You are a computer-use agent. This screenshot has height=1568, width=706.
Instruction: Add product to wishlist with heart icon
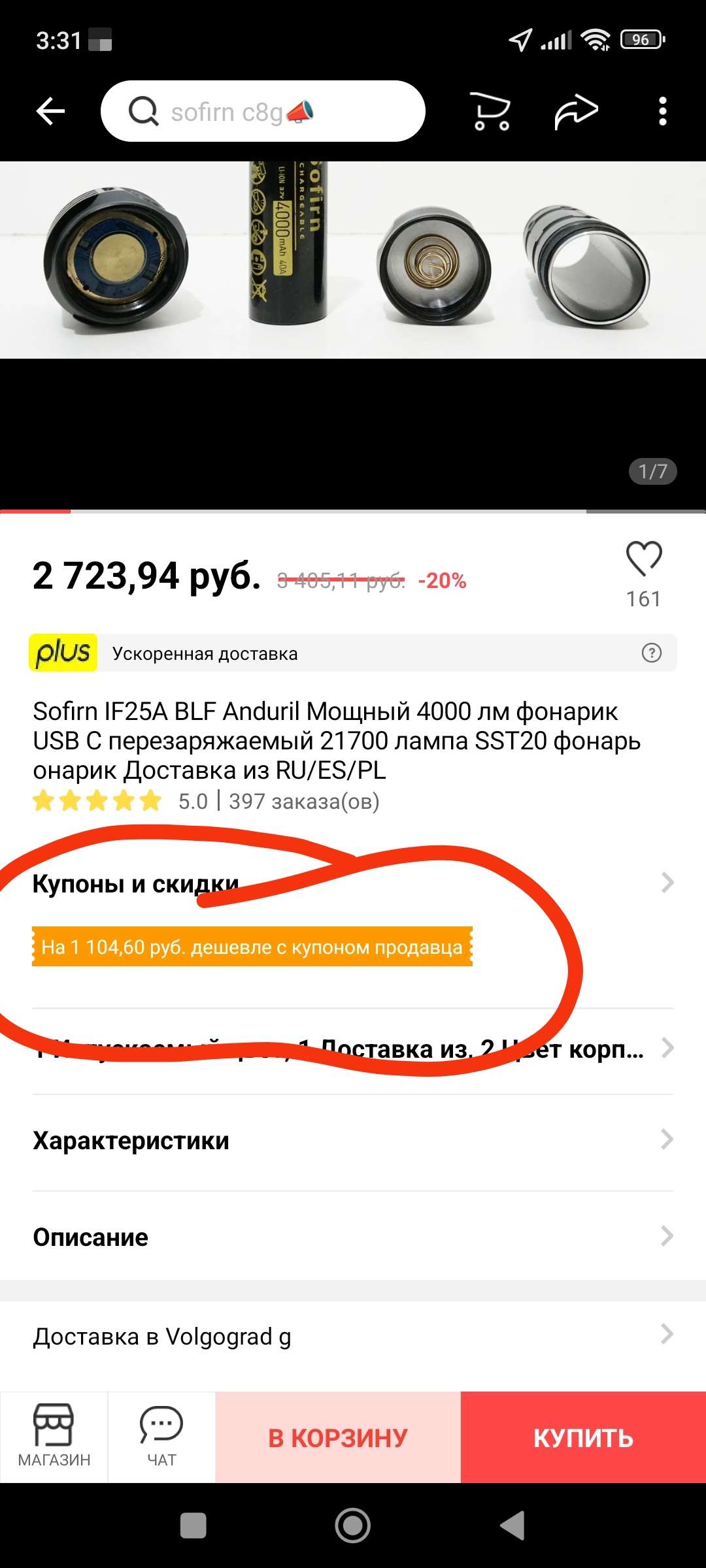point(644,559)
